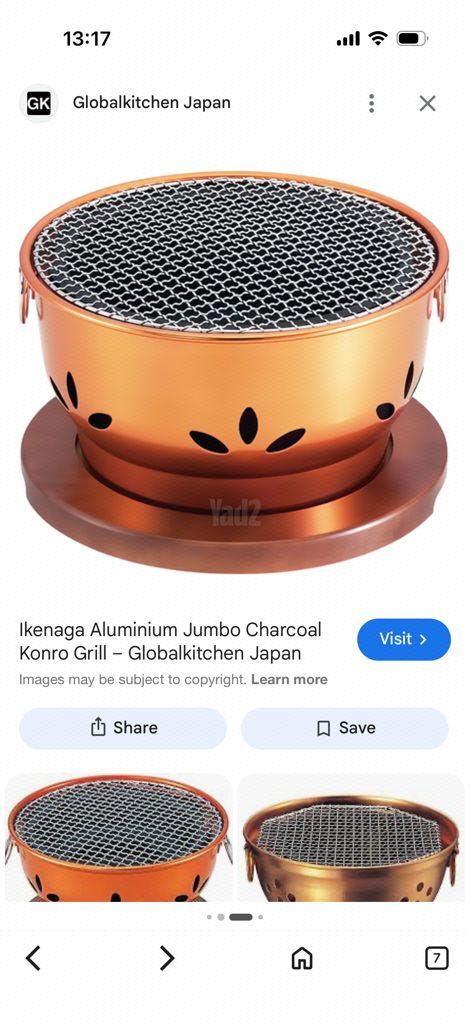
Task: Open the orange grill related image
Action: point(119,838)
